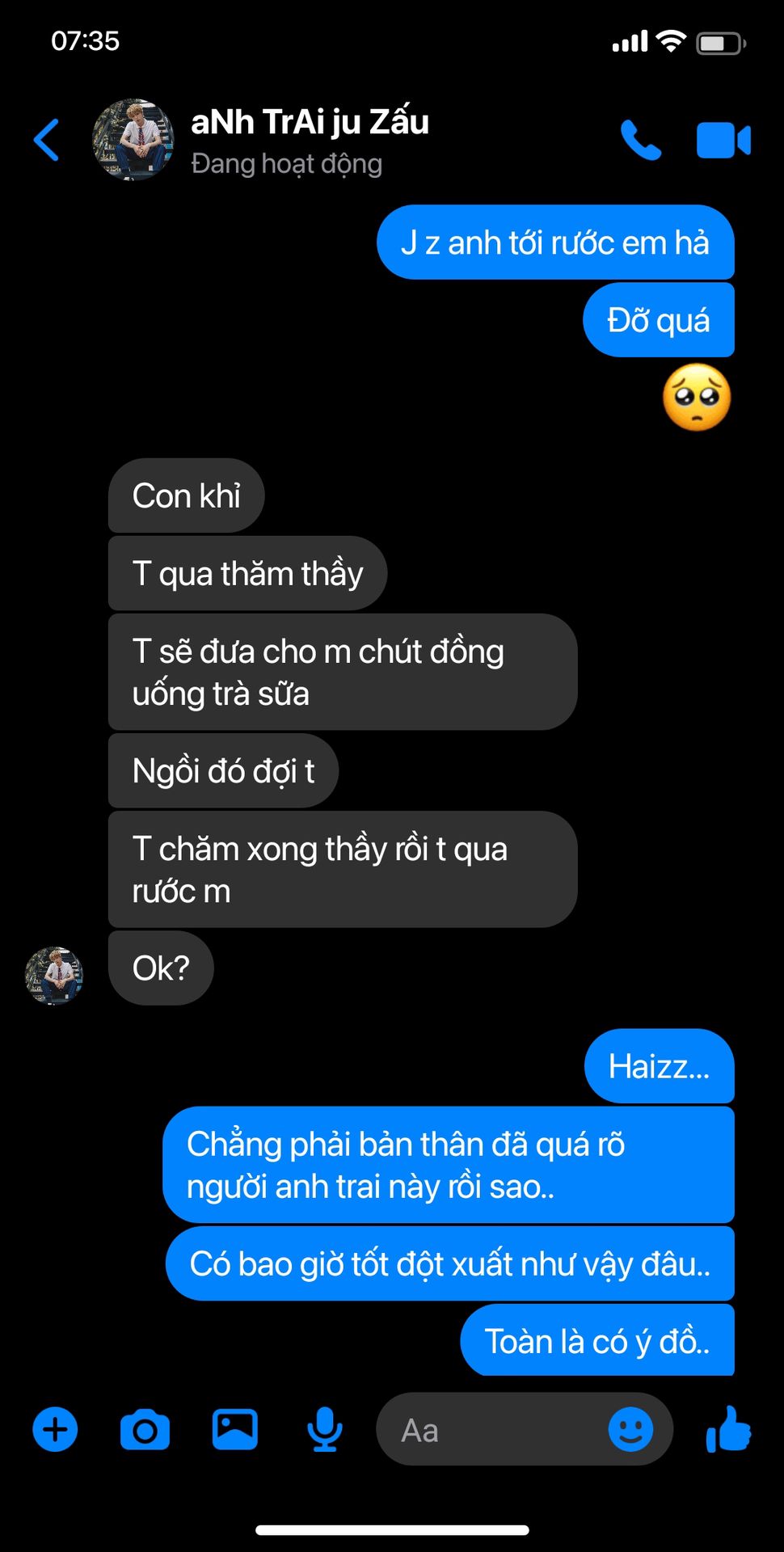Record a voice message with the microphone

[325, 1429]
